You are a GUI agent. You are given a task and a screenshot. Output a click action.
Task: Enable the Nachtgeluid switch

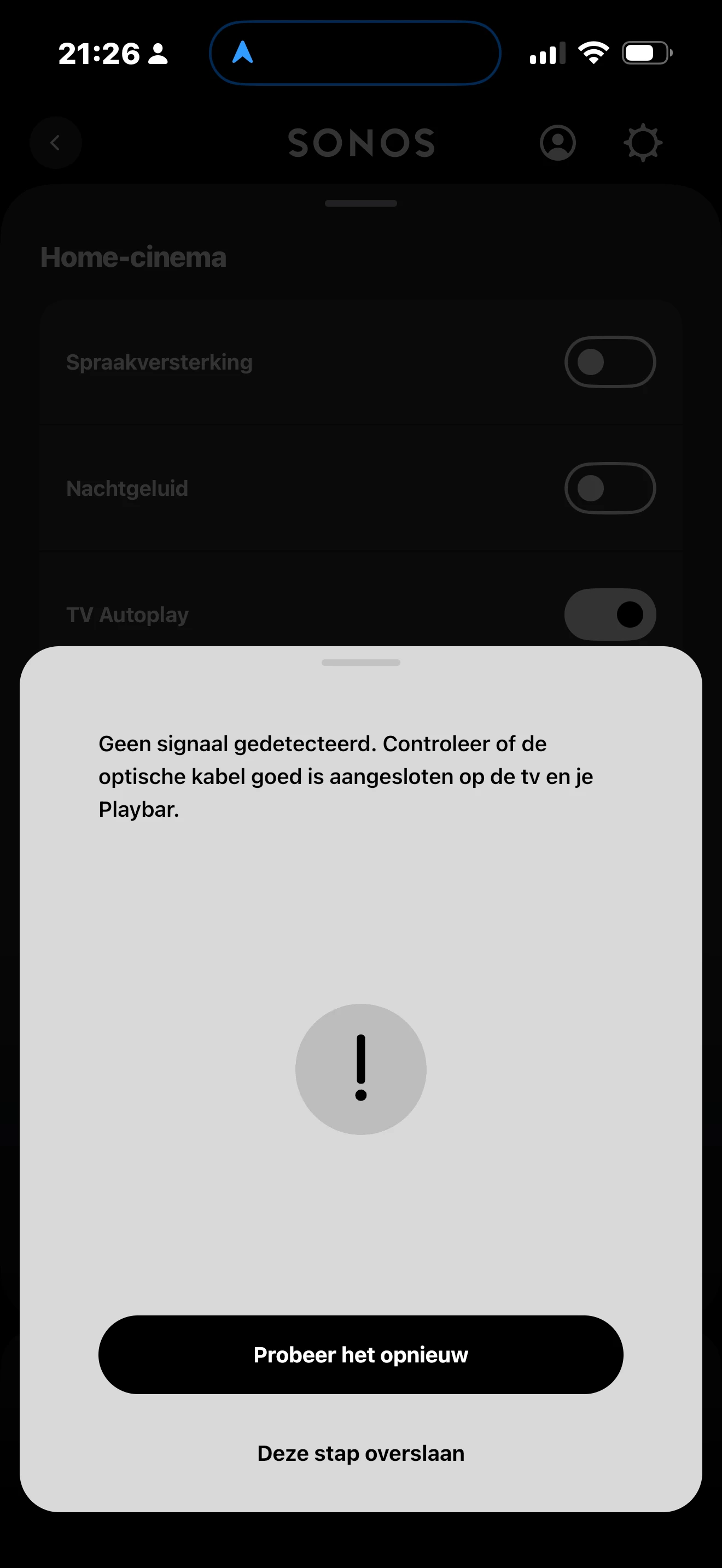click(x=609, y=488)
